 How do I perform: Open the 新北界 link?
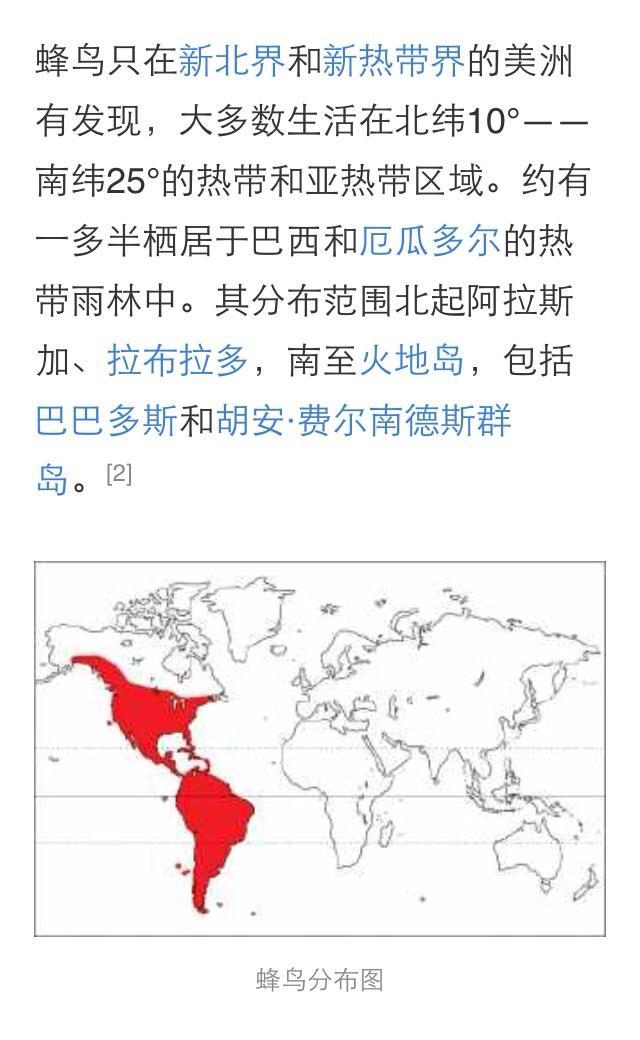(x=232, y=62)
